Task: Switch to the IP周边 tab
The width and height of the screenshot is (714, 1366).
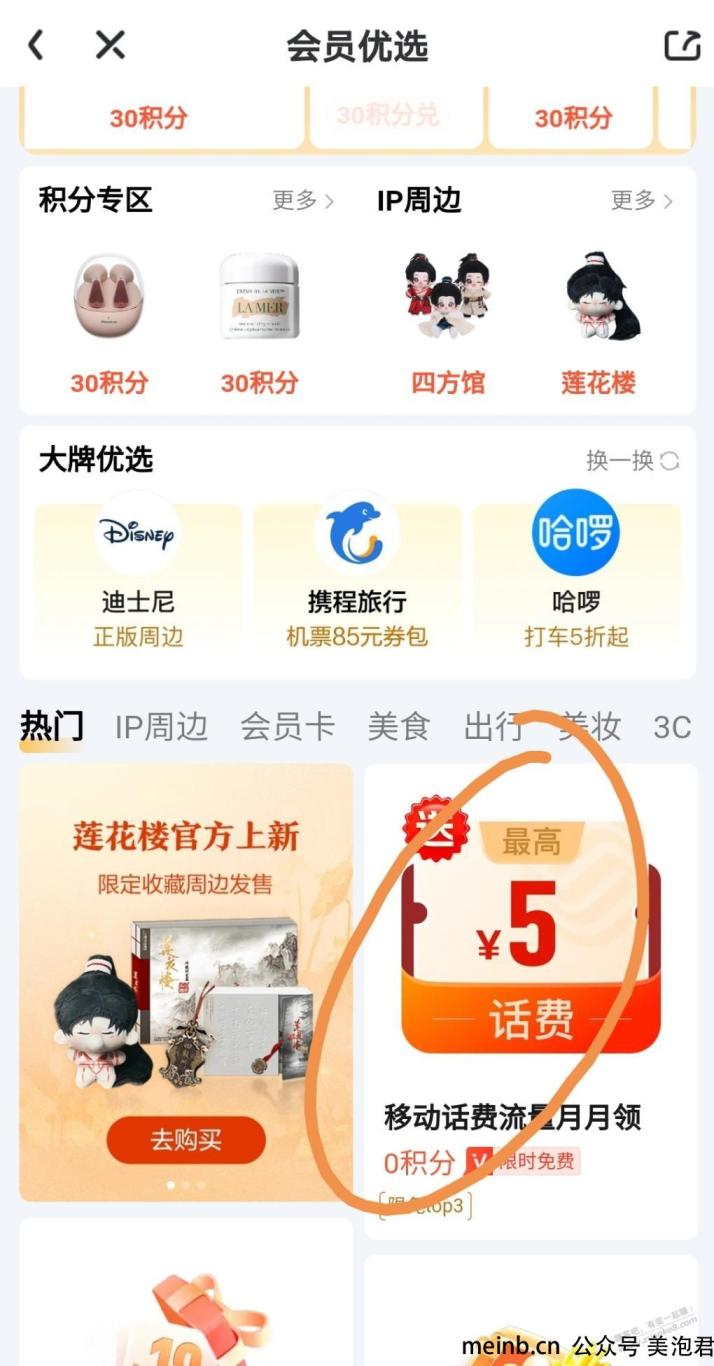Action: tap(161, 727)
